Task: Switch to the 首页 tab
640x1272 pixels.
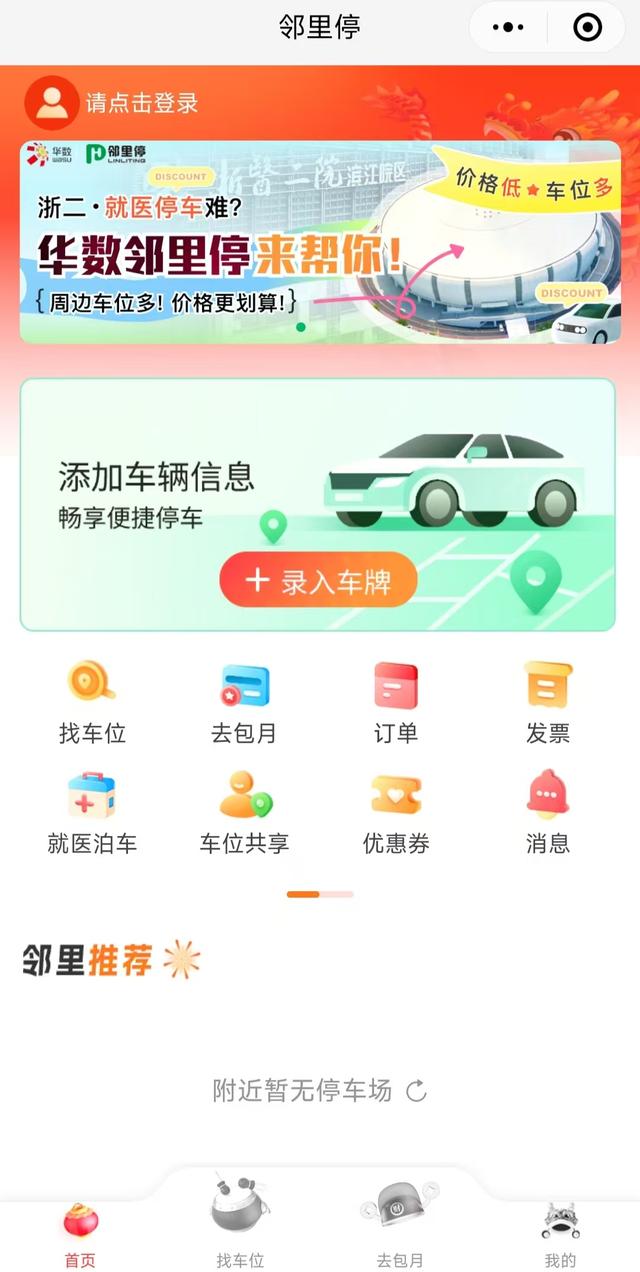Action: tap(80, 1235)
